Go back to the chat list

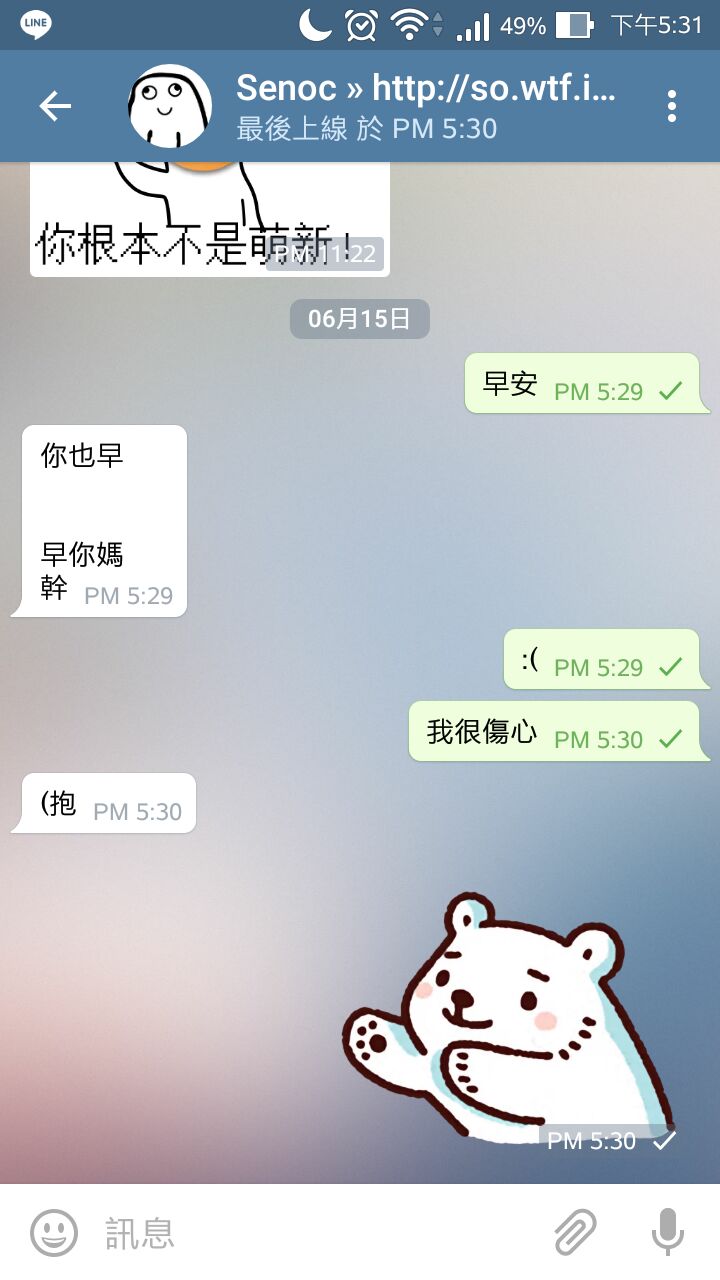point(55,106)
